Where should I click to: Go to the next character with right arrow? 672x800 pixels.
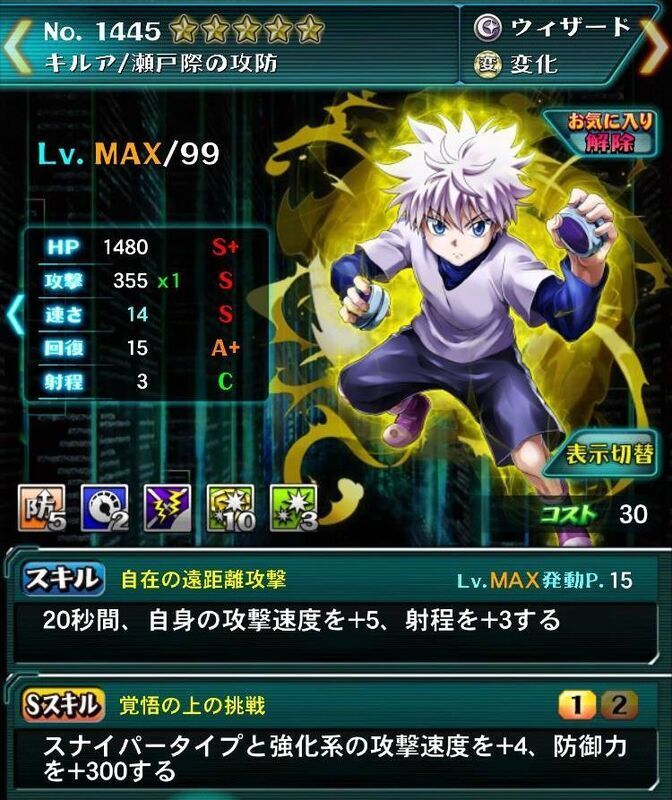(x=655, y=42)
